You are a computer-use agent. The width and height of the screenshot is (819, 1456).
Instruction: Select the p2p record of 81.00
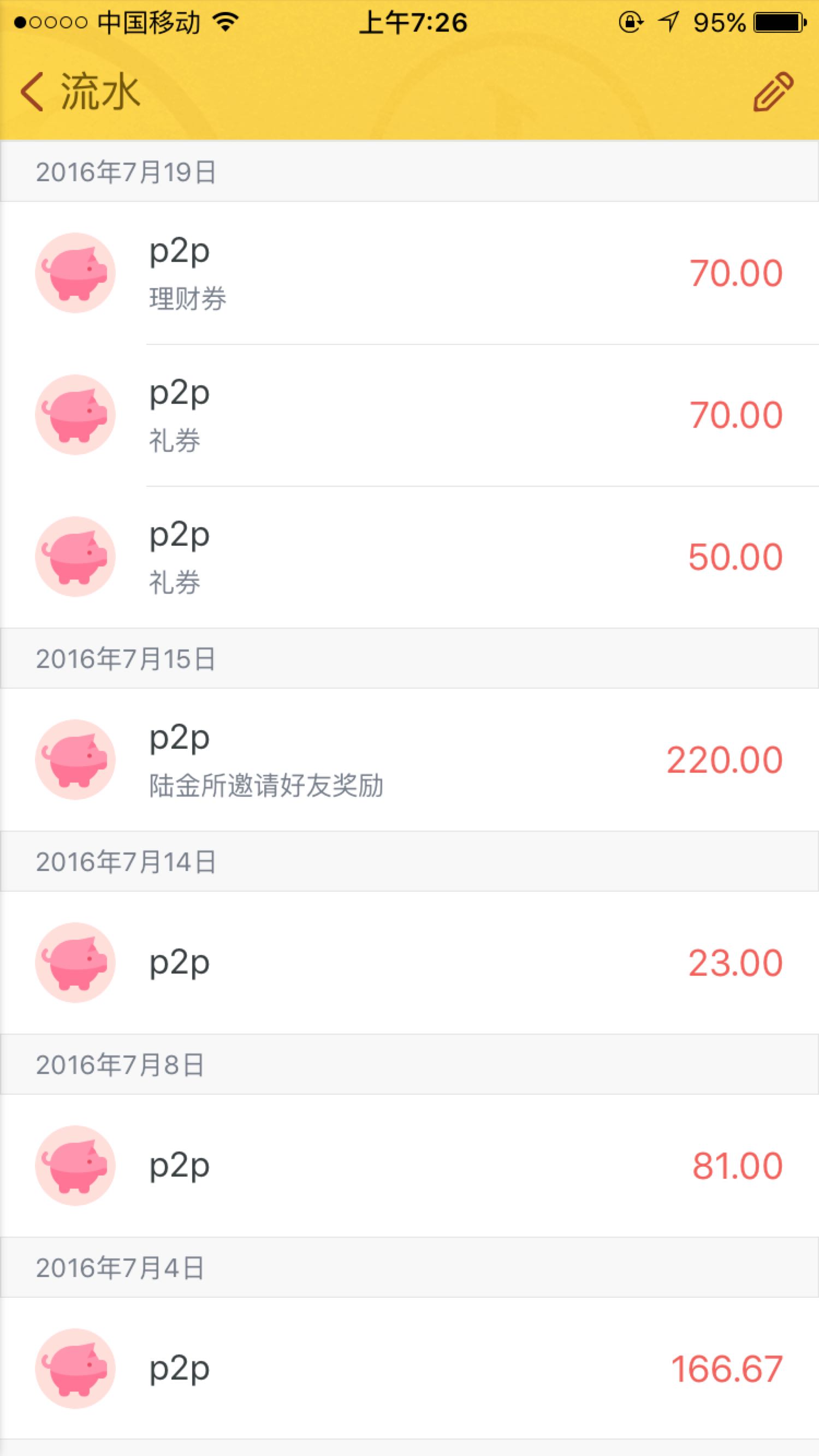(410, 1166)
